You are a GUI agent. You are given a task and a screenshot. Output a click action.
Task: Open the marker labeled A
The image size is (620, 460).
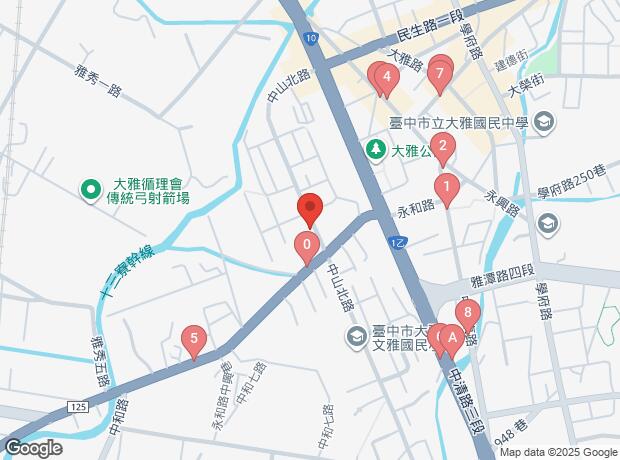[x=452, y=341]
